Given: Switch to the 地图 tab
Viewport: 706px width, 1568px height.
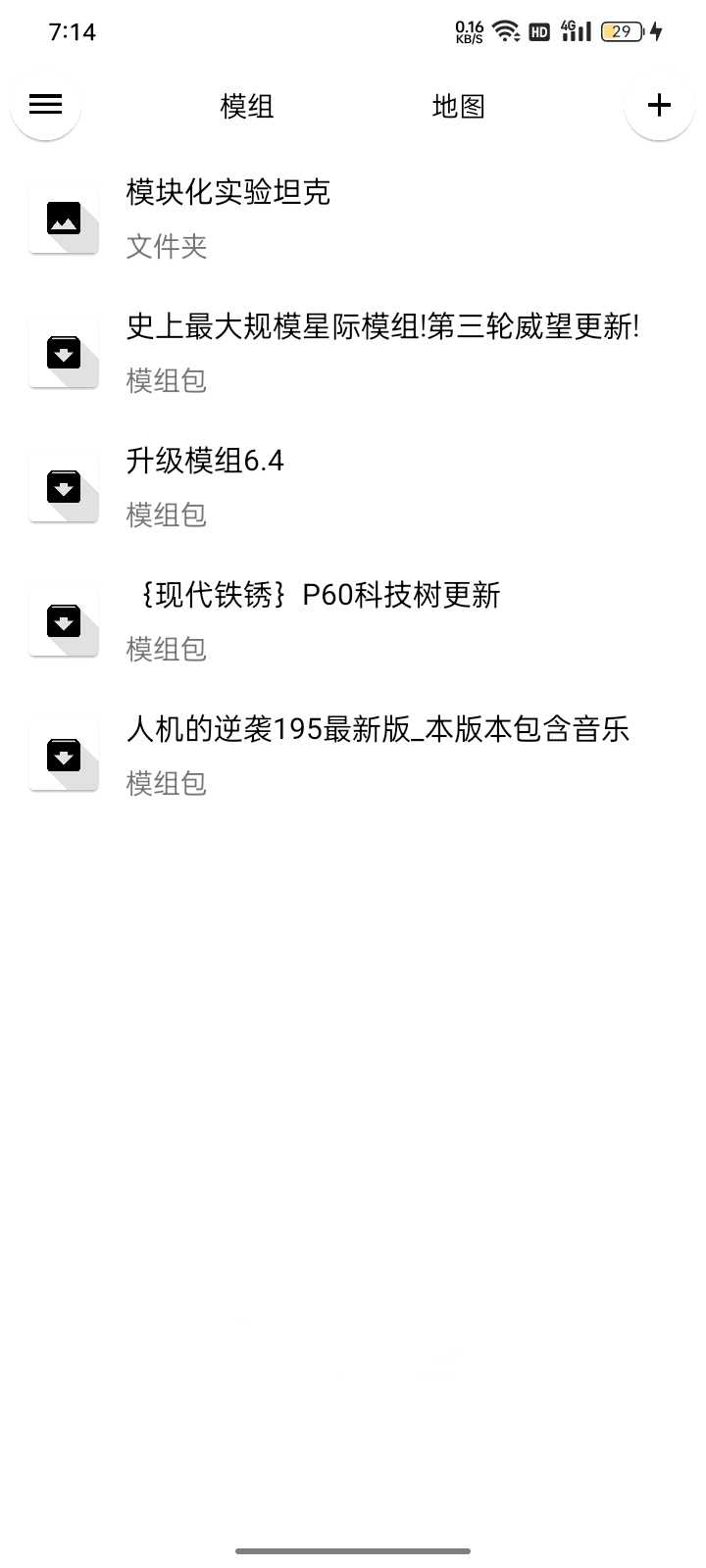Looking at the screenshot, I should pyautogui.click(x=458, y=106).
